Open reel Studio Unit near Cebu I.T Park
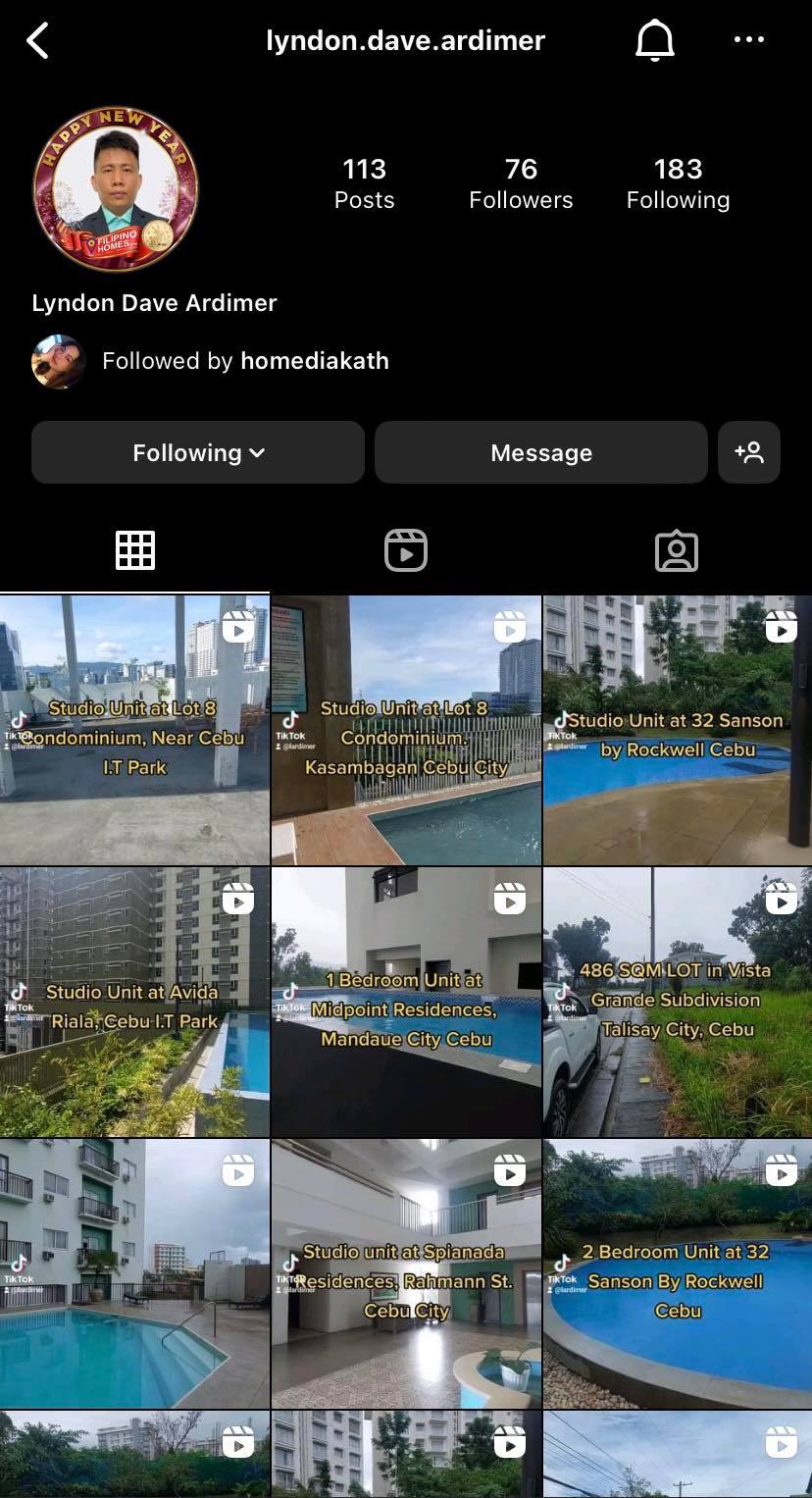The image size is (812, 1498). coord(134,730)
